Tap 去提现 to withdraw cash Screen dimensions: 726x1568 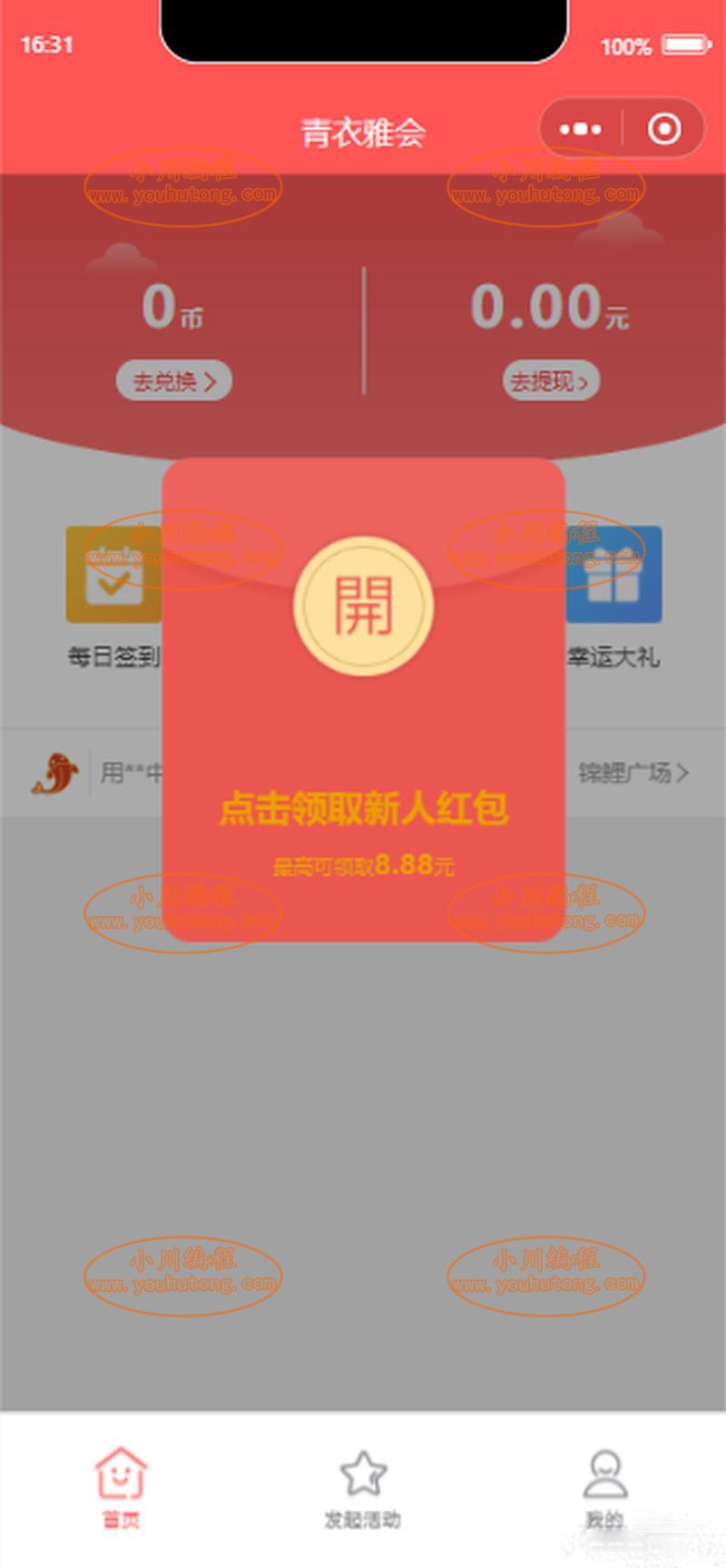pyautogui.click(x=551, y=381)
